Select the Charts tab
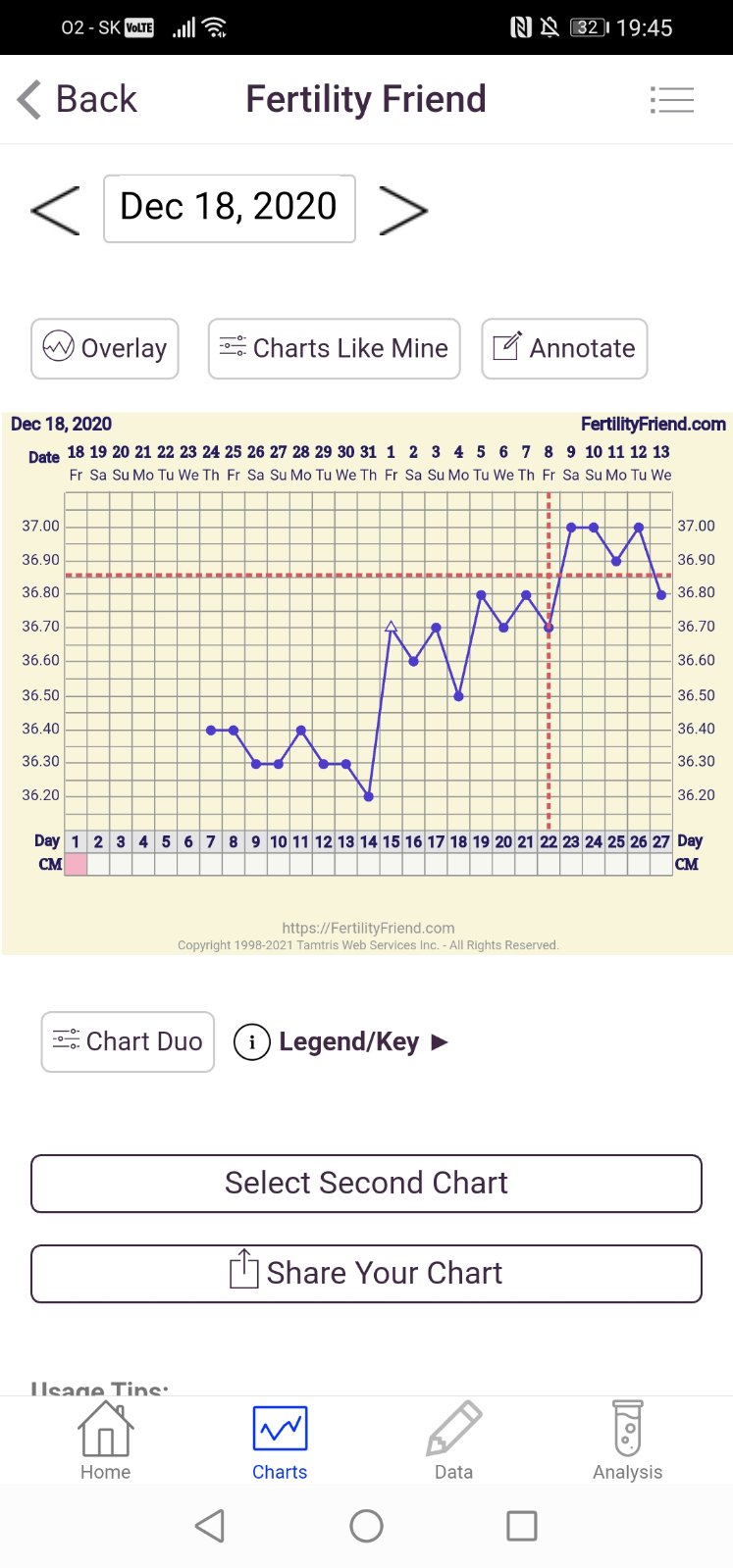 [280, 1441]
